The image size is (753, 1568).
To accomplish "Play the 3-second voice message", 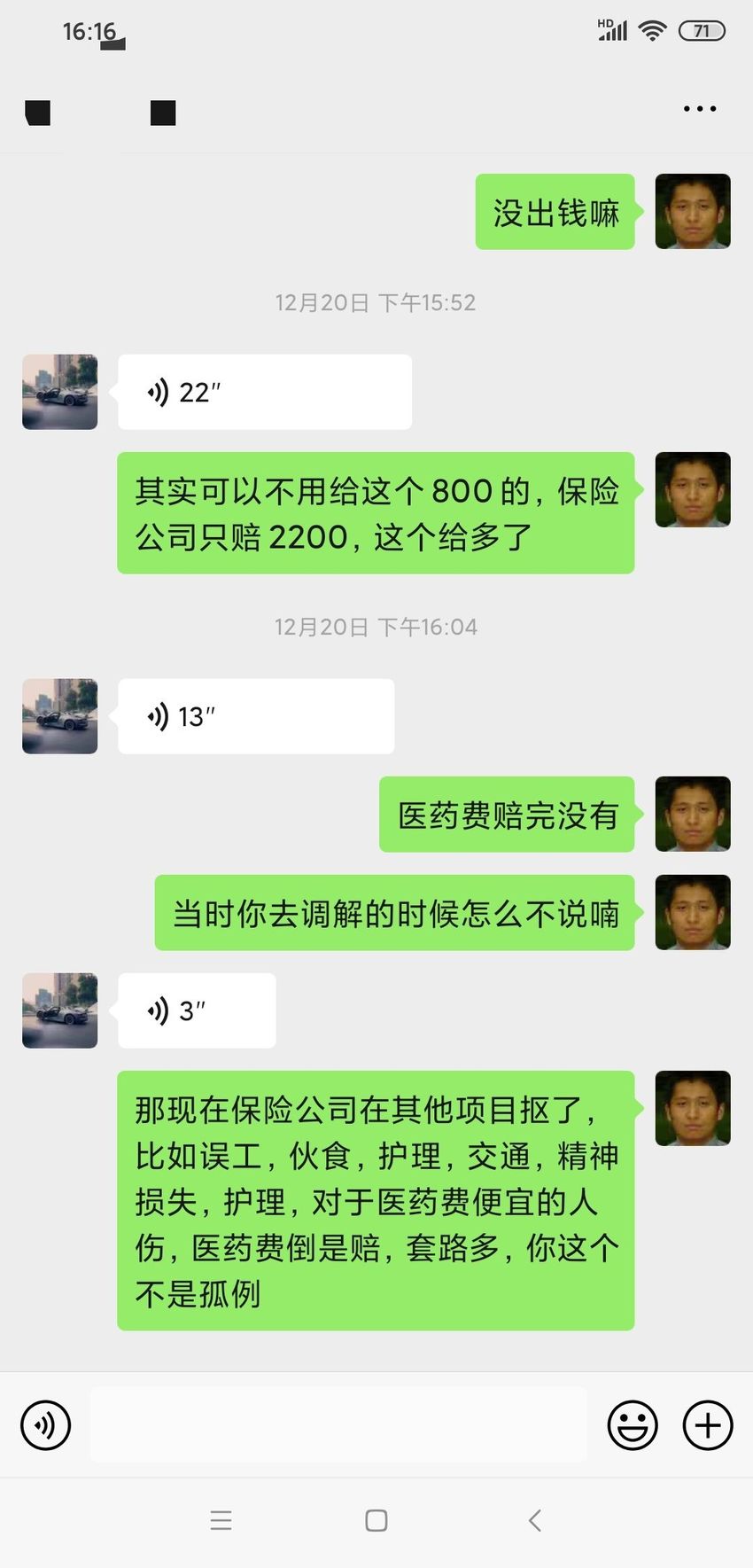I will click(197, 1010).
